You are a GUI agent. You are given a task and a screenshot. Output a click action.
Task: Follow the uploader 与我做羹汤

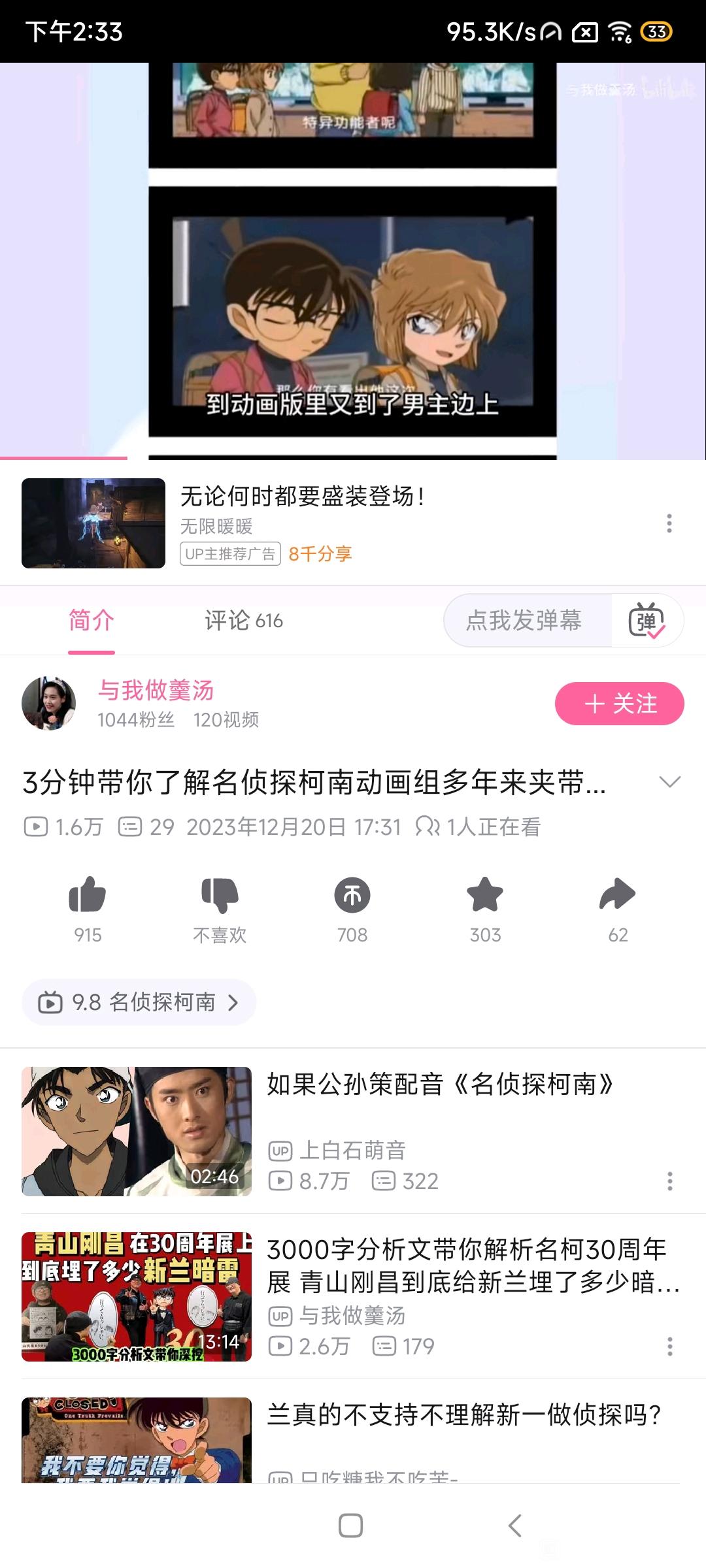(x=619, y=704)
